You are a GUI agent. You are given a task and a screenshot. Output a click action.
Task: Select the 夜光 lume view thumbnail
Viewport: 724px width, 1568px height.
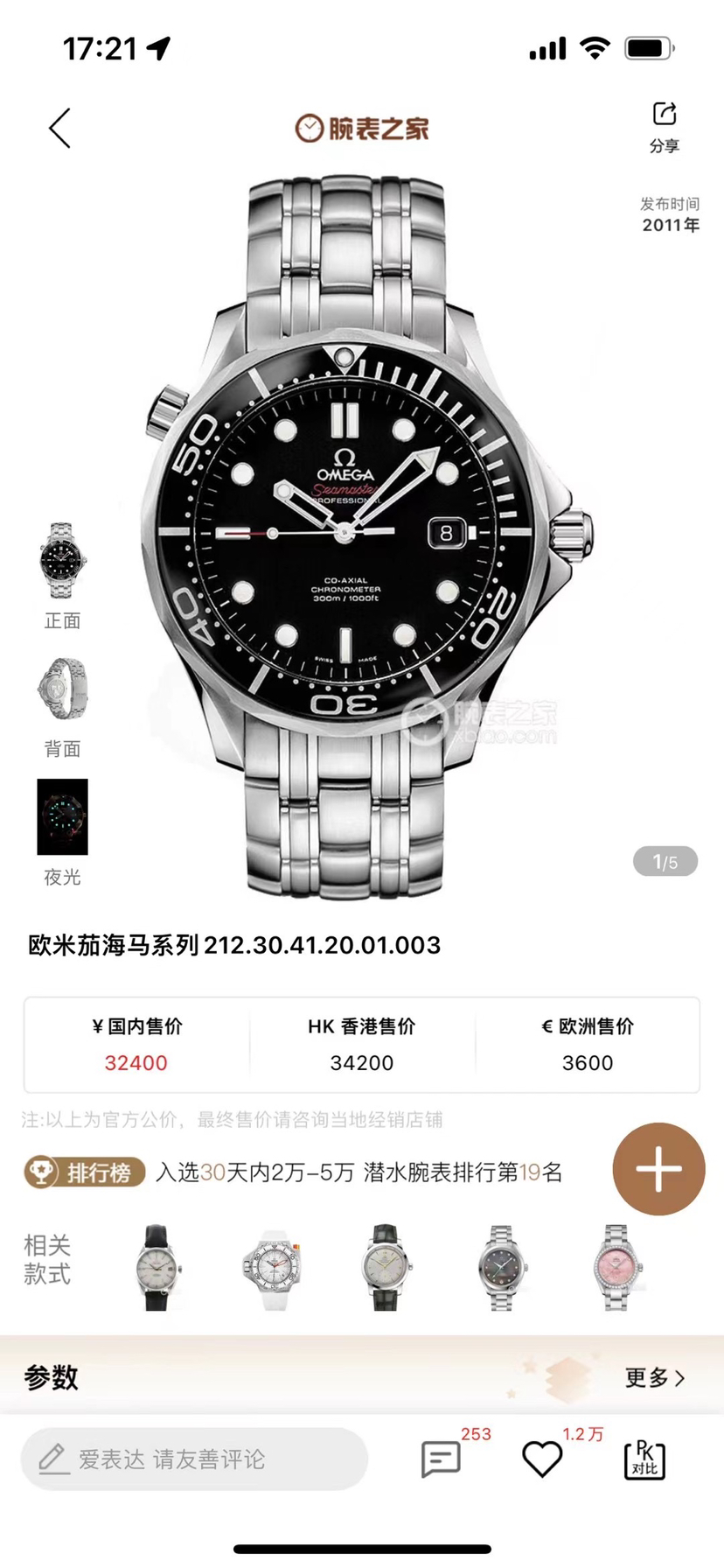coord(62,817)
